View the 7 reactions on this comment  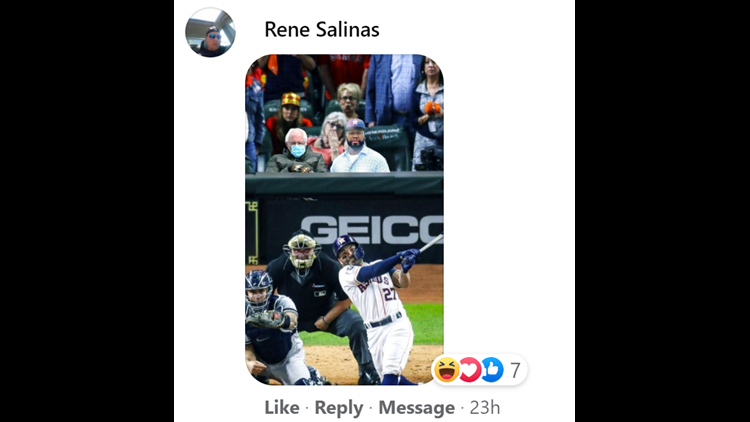pos(478,370)
